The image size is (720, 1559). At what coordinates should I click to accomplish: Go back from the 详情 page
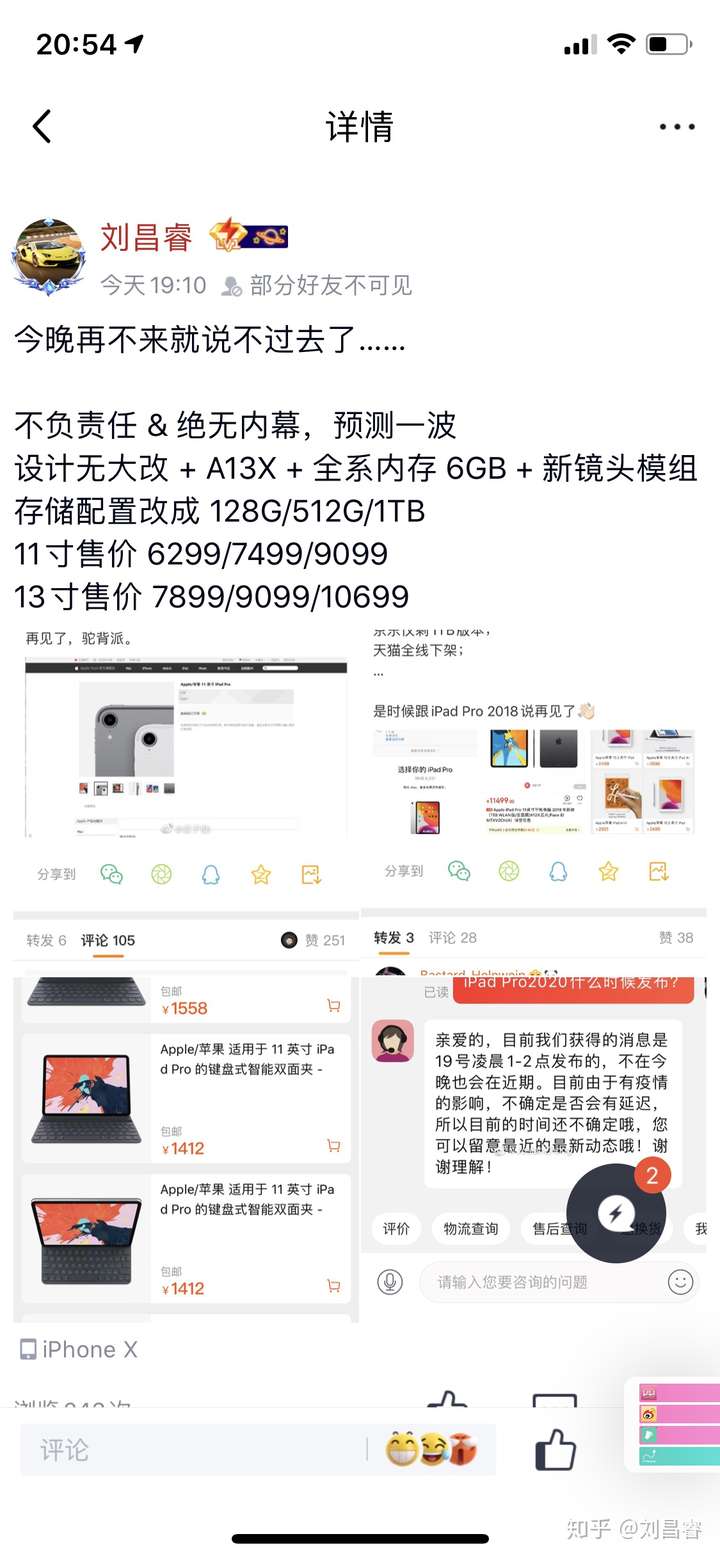(42, 127)
